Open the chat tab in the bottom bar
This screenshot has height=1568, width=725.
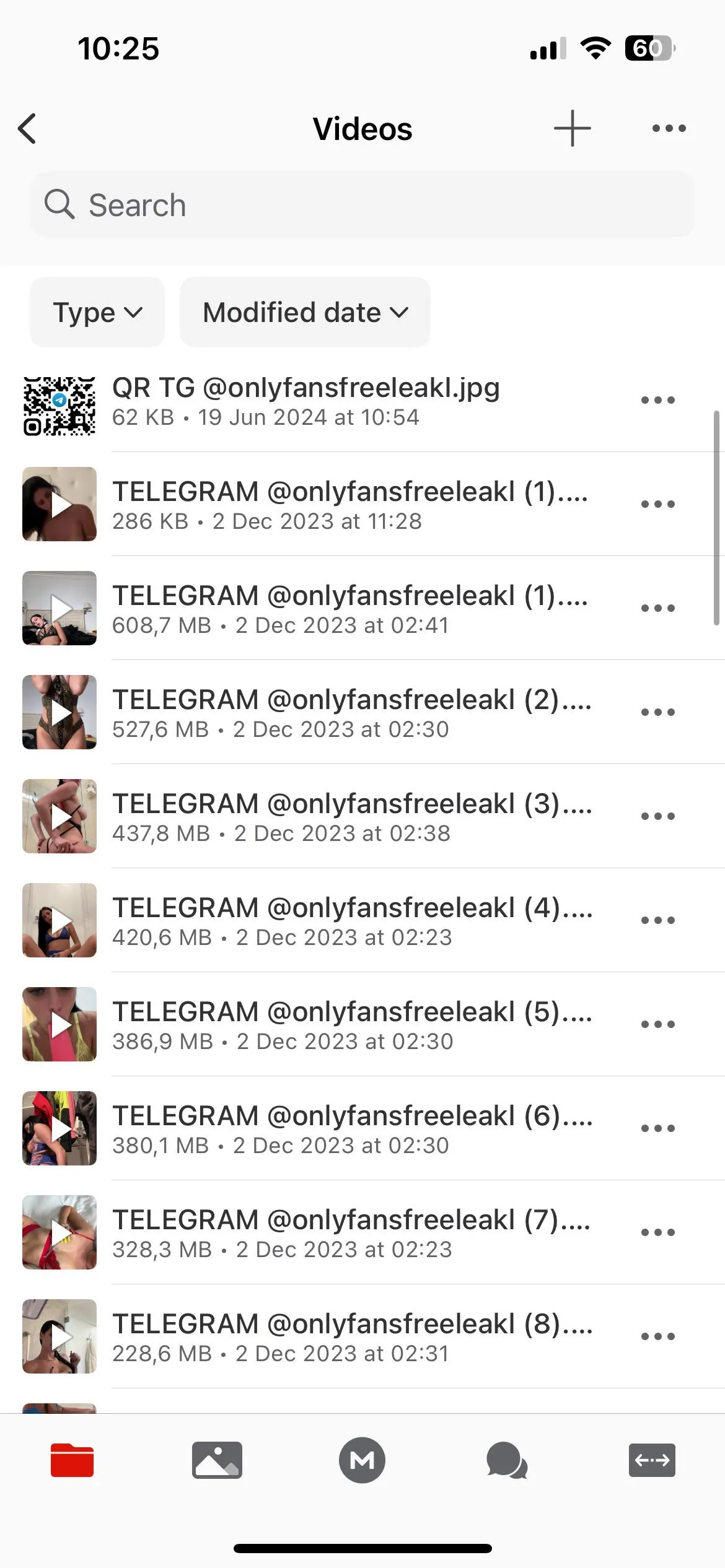pyautogui.click(x=507, y=1460)
